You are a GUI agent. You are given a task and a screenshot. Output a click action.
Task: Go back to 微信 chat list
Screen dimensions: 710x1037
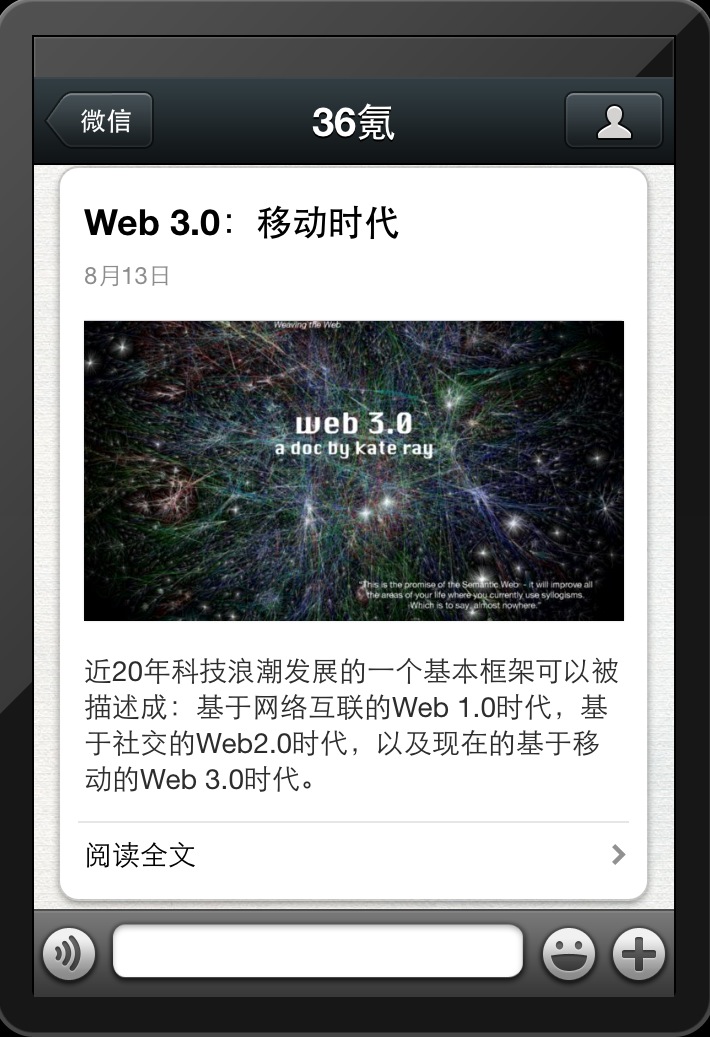coord(100,120)
